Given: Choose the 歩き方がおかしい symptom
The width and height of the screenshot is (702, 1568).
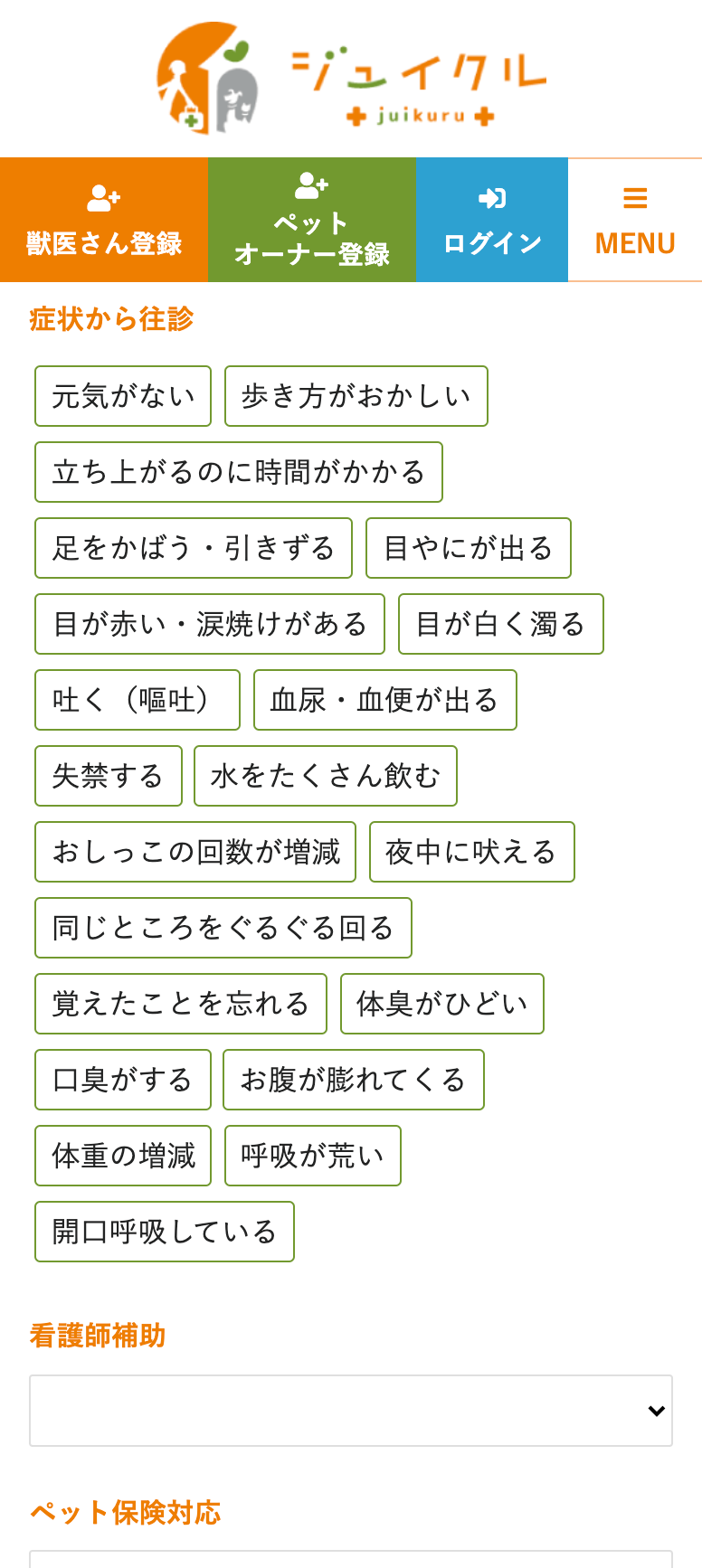Looking at the screenshot, I should (x=356, y=396).
